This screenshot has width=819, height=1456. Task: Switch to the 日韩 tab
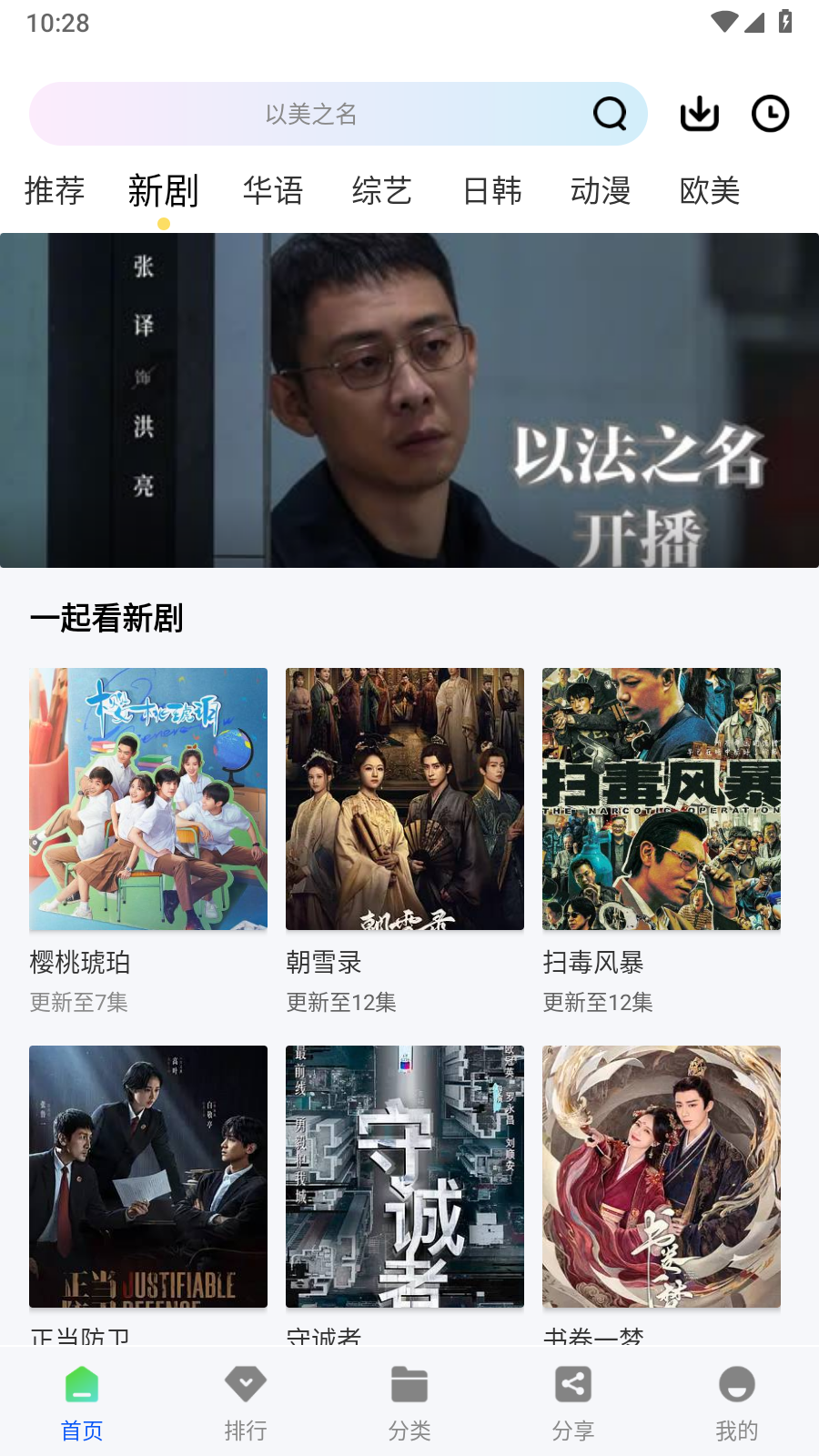coord(492,191)
